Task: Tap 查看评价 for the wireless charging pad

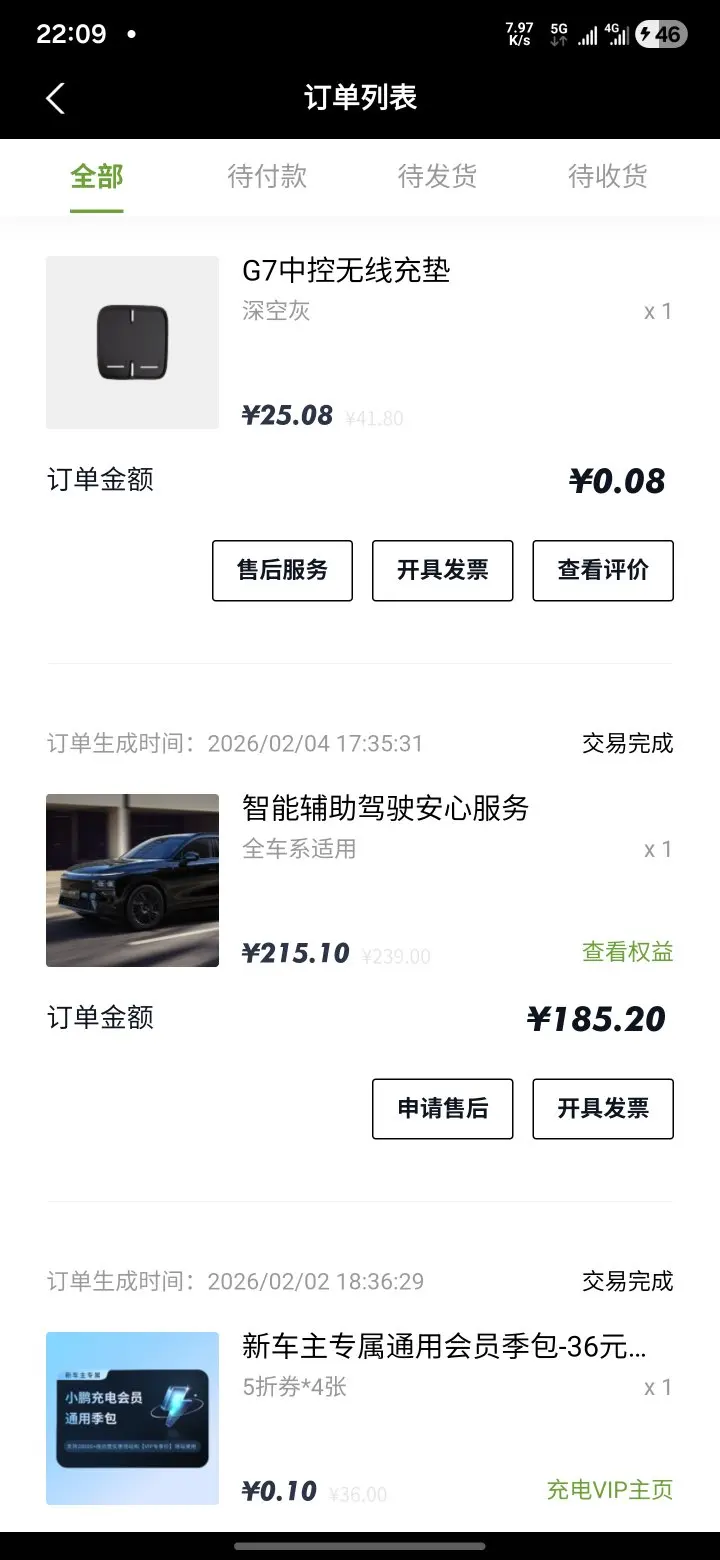Action: click(x=602, y=570)
